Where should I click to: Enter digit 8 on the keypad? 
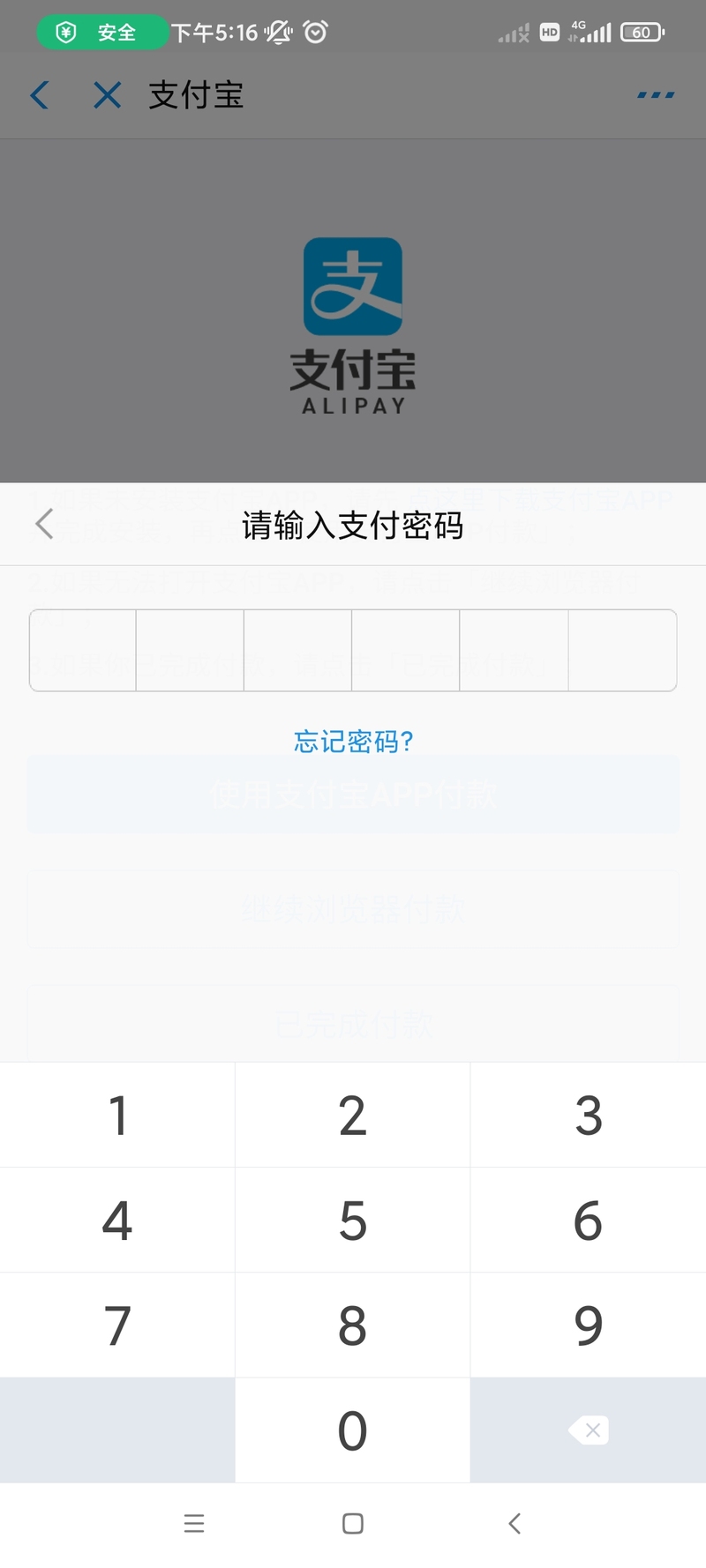tap(353, 1325)
